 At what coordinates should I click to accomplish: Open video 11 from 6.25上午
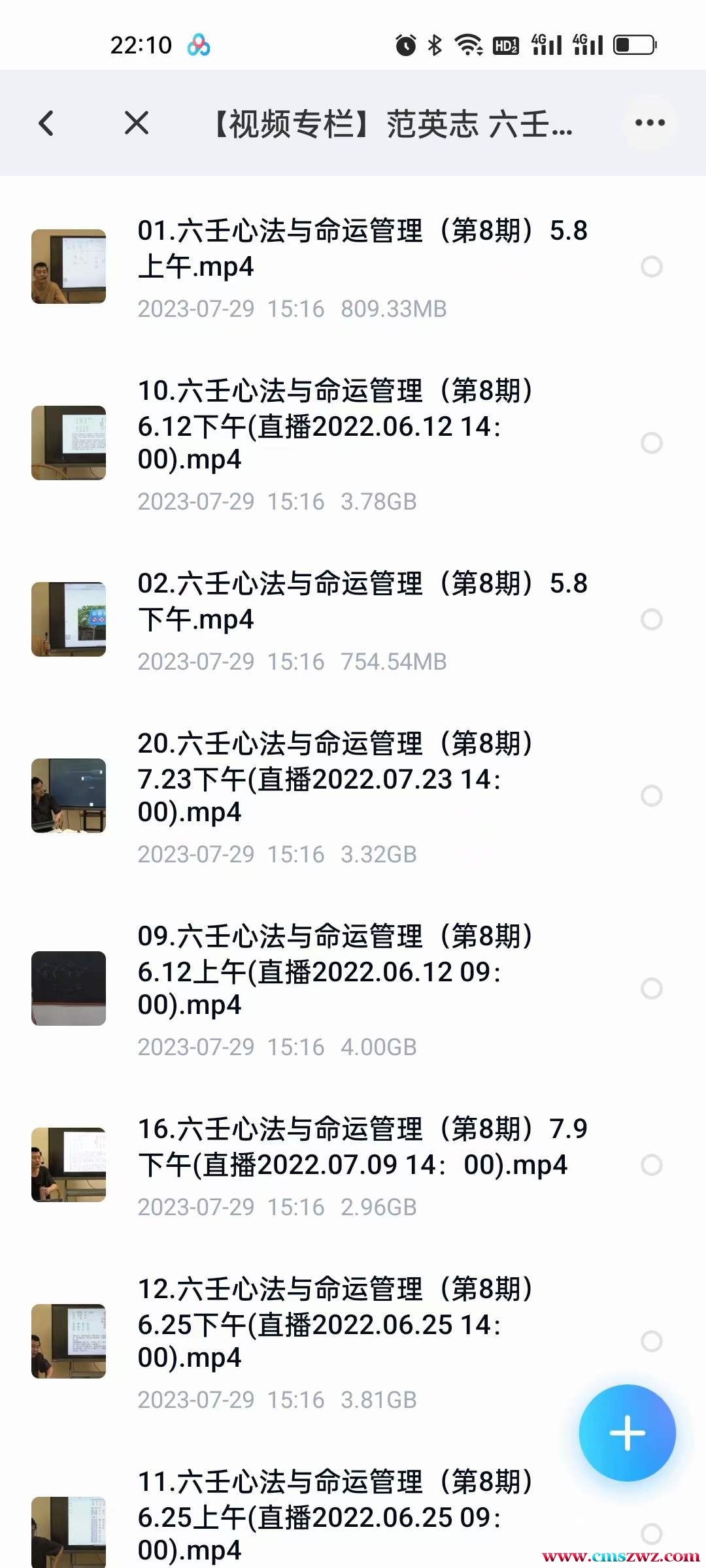(x=334, y=1516)
